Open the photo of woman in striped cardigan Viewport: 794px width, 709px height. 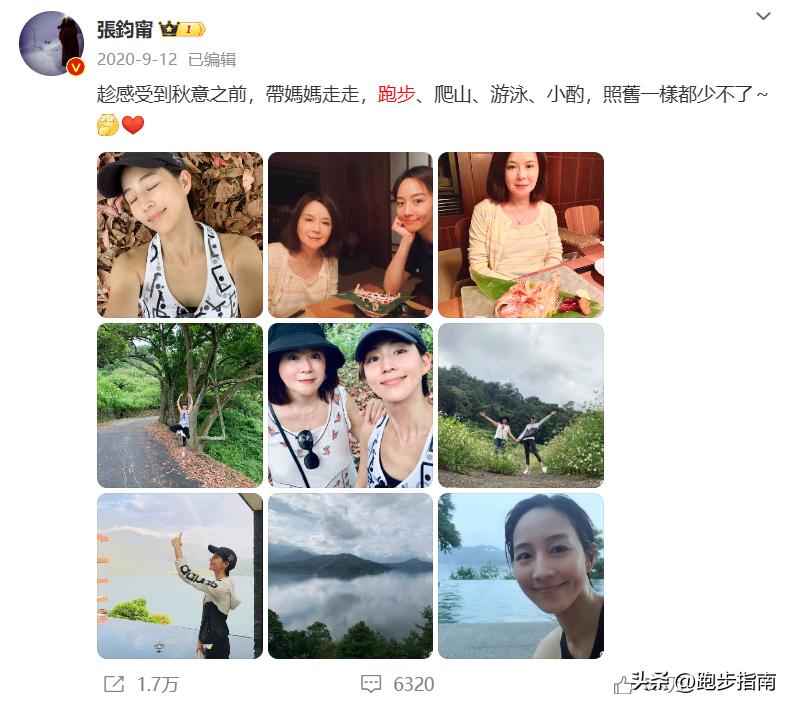tap(521, 235)
